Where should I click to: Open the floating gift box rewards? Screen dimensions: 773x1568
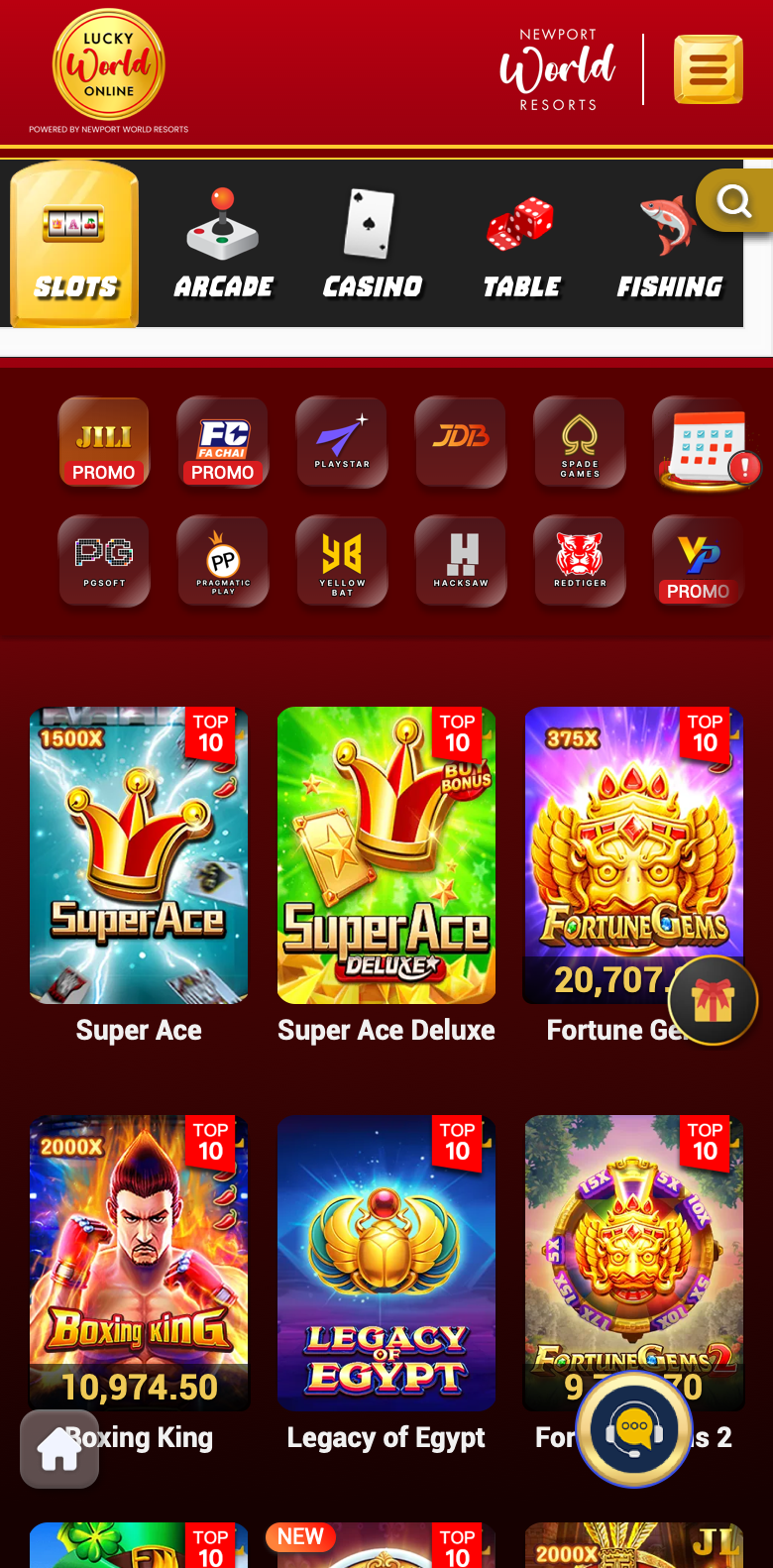(x=714, y=1001)
